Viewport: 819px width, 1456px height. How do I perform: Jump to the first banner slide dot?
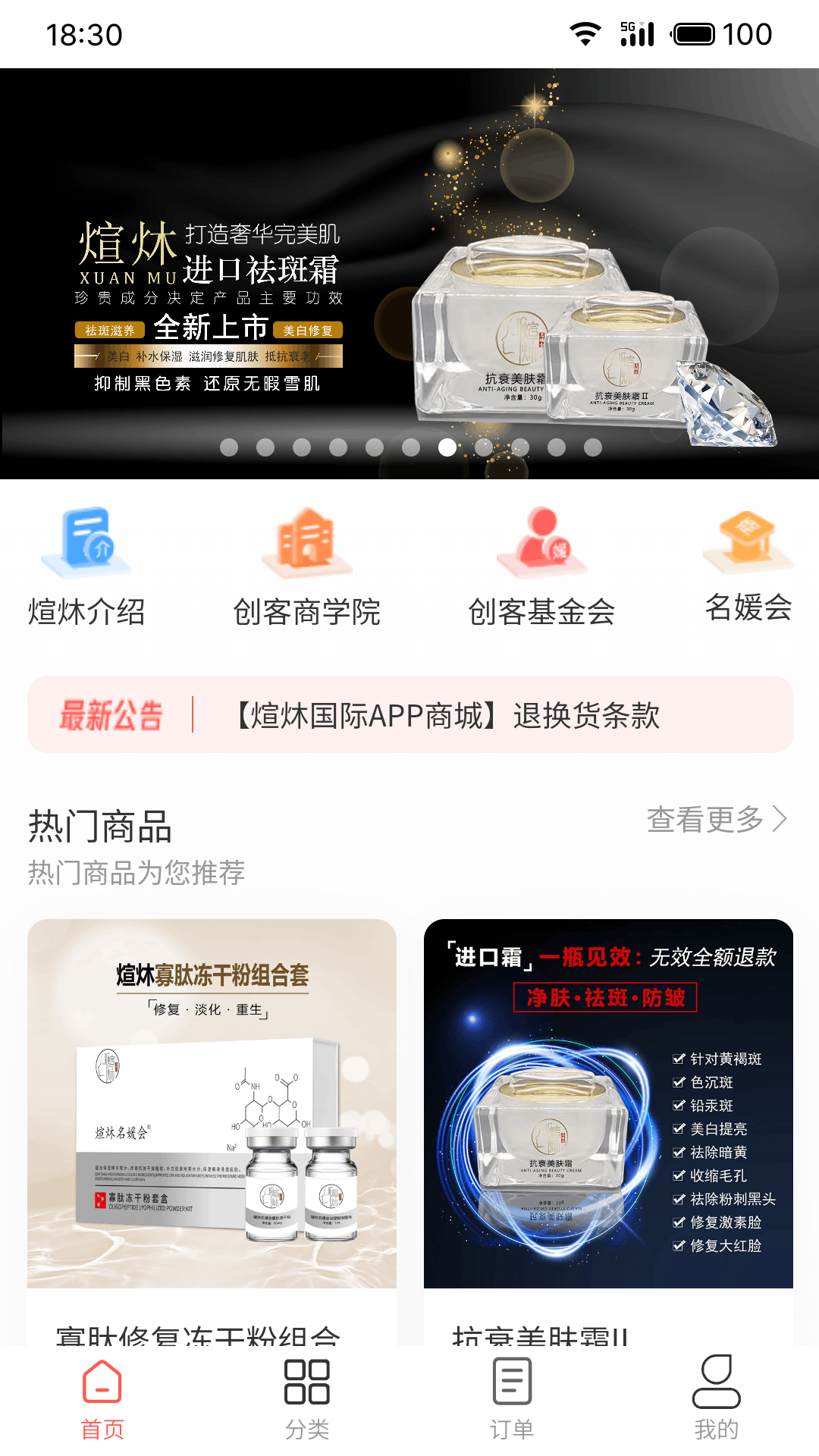point(229,447)
